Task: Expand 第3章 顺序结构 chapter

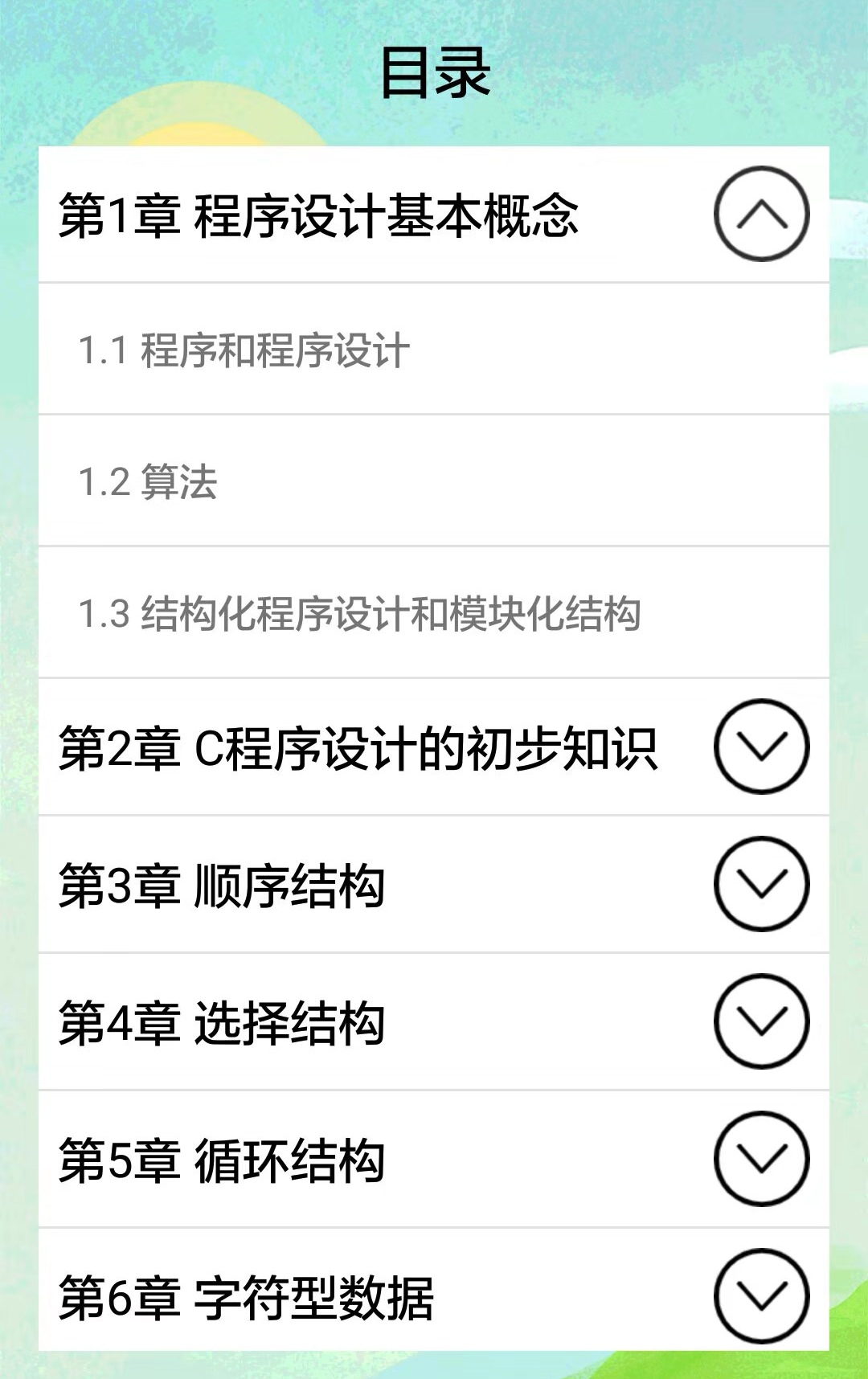Action: 760,884
